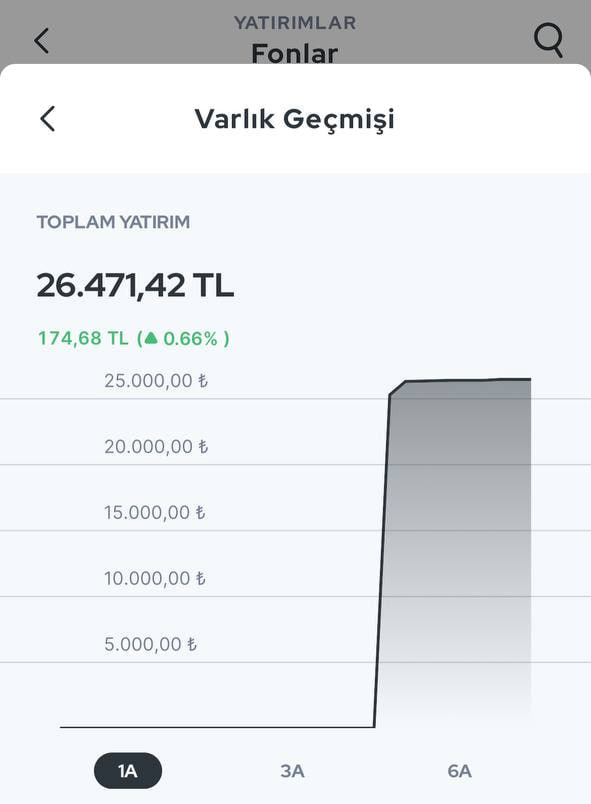Open search on the Fonlar page
The height and width of the screenshot is (804, 591).
[x=548, y=40]
